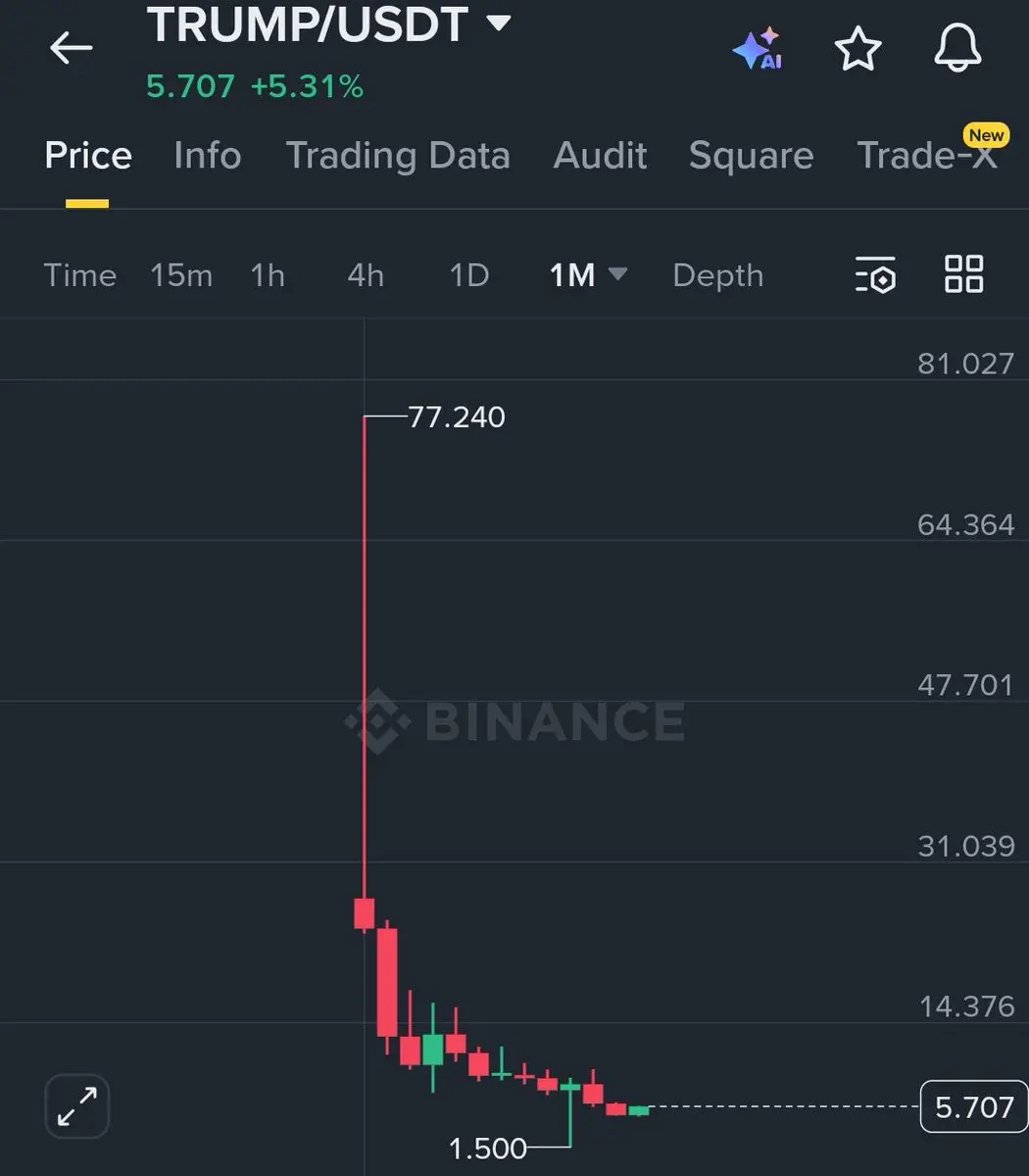This screenshot has width=1029, height=1176.
Task: Go back using the arrow
Action: pyautogui.click(x=71, y=47)
